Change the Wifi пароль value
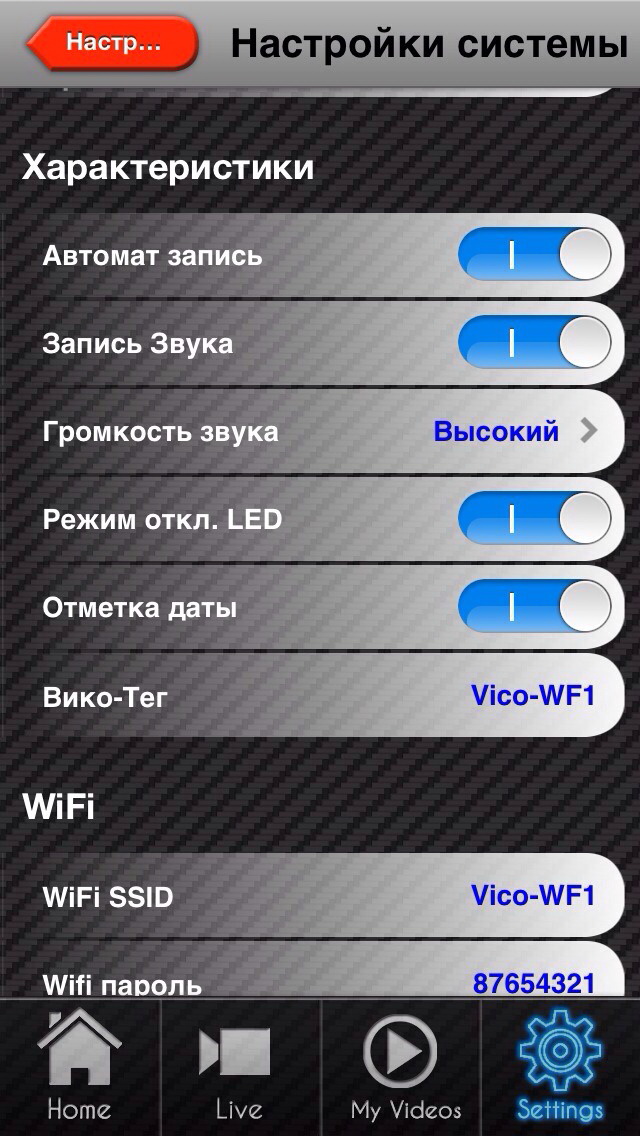The image size is (640, 1136). [x=534, y=982]
